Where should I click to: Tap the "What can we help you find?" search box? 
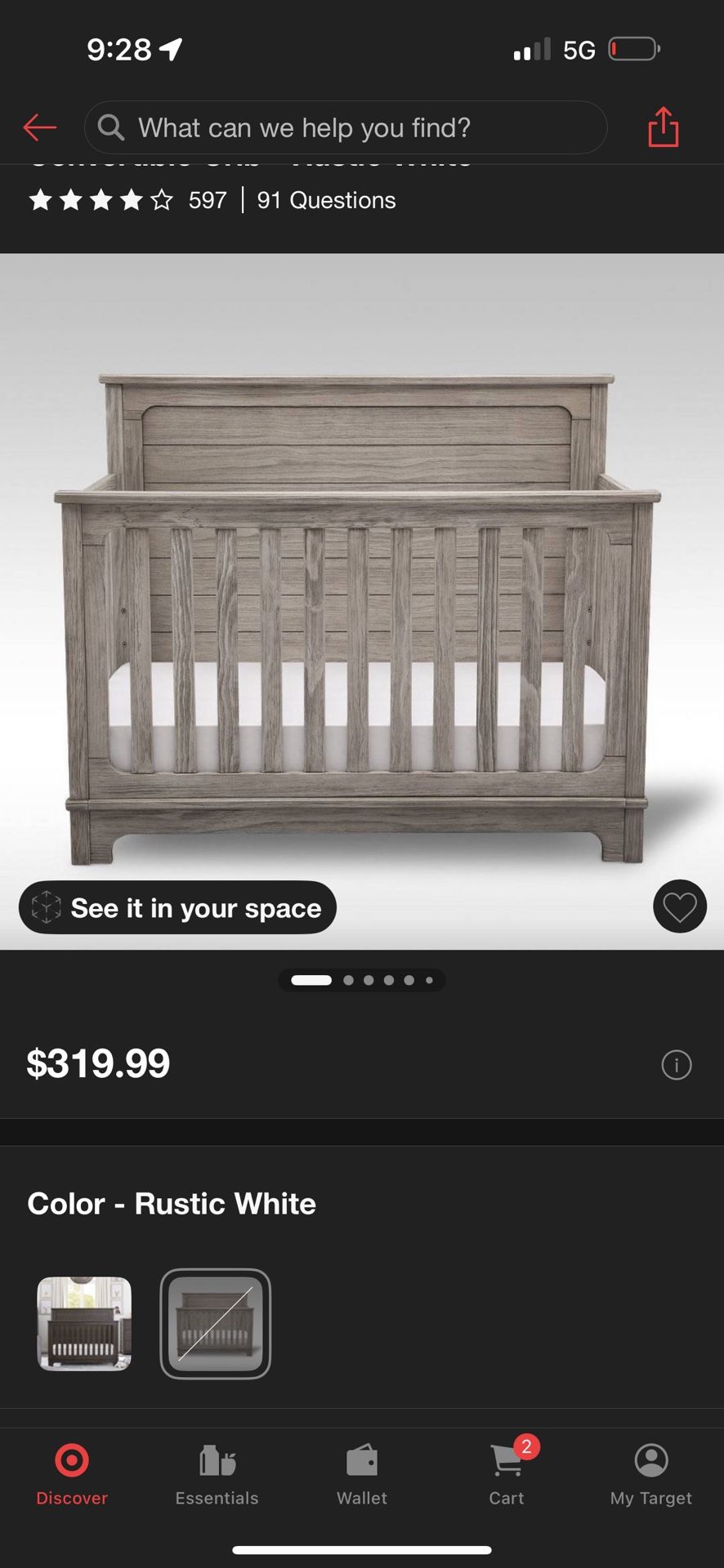tap(345, 127)
